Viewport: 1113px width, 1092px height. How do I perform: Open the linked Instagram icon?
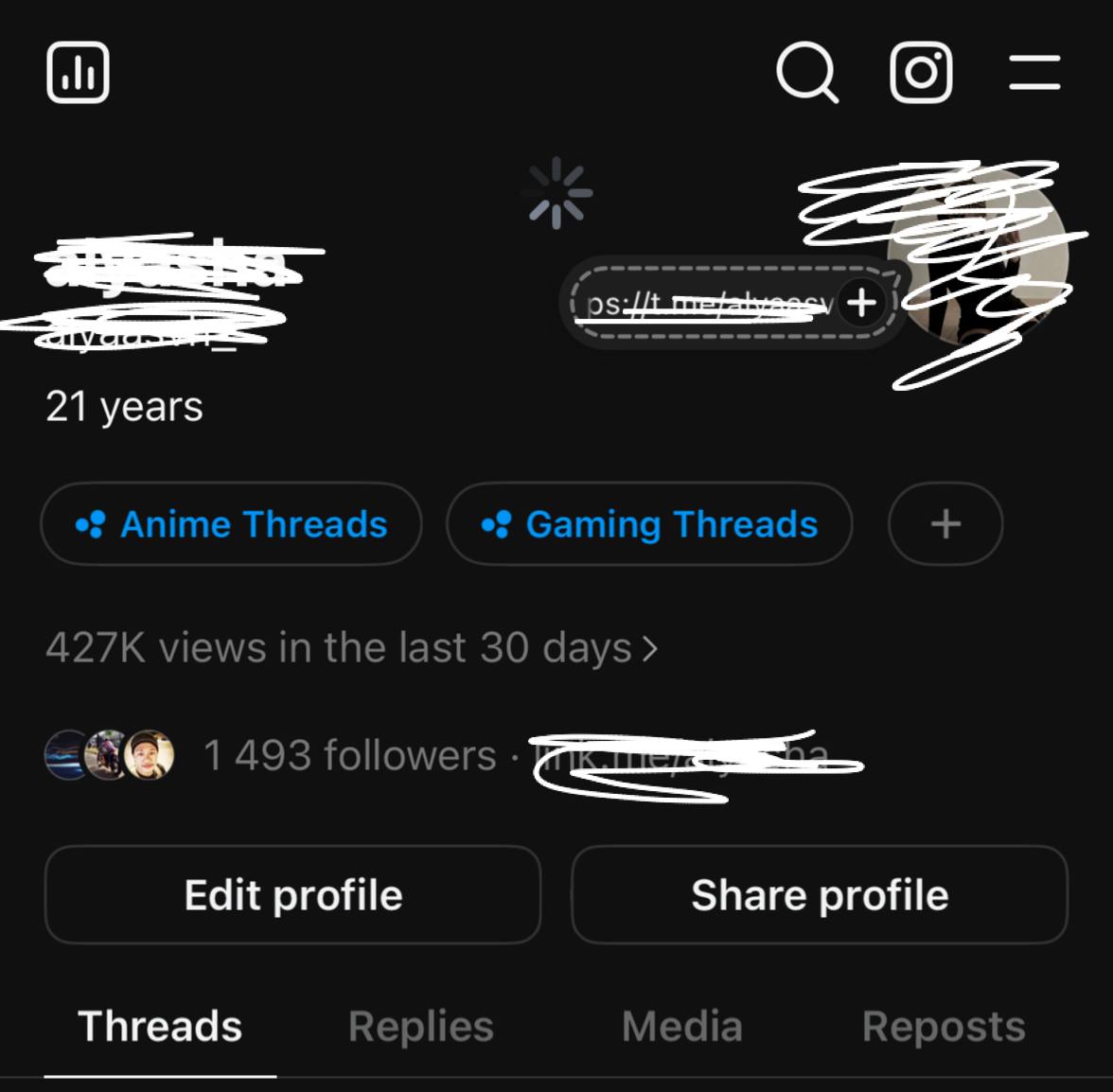[x=921, y=73]
